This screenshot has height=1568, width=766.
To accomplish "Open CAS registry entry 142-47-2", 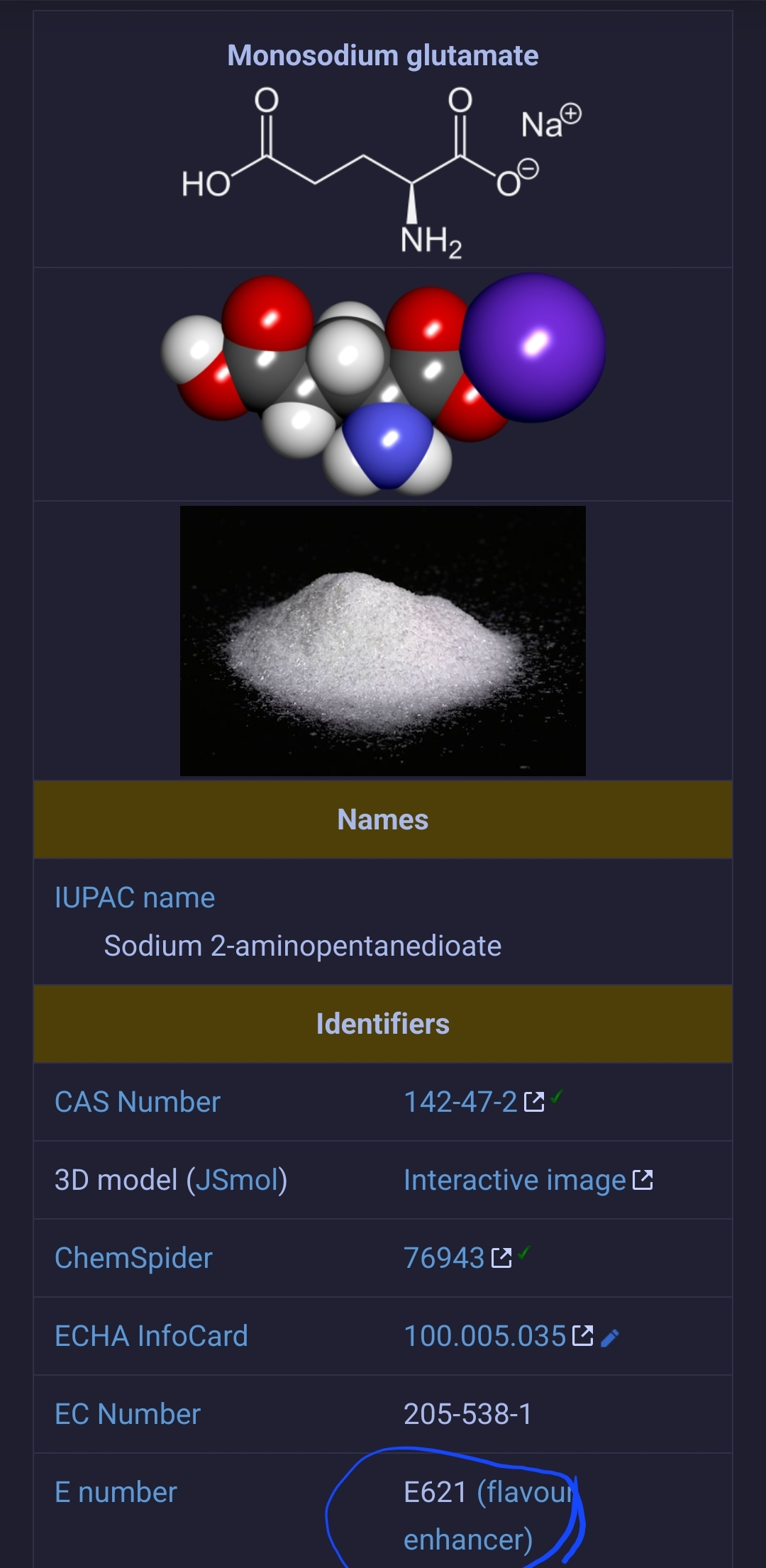I will [x=460, y=1102].
